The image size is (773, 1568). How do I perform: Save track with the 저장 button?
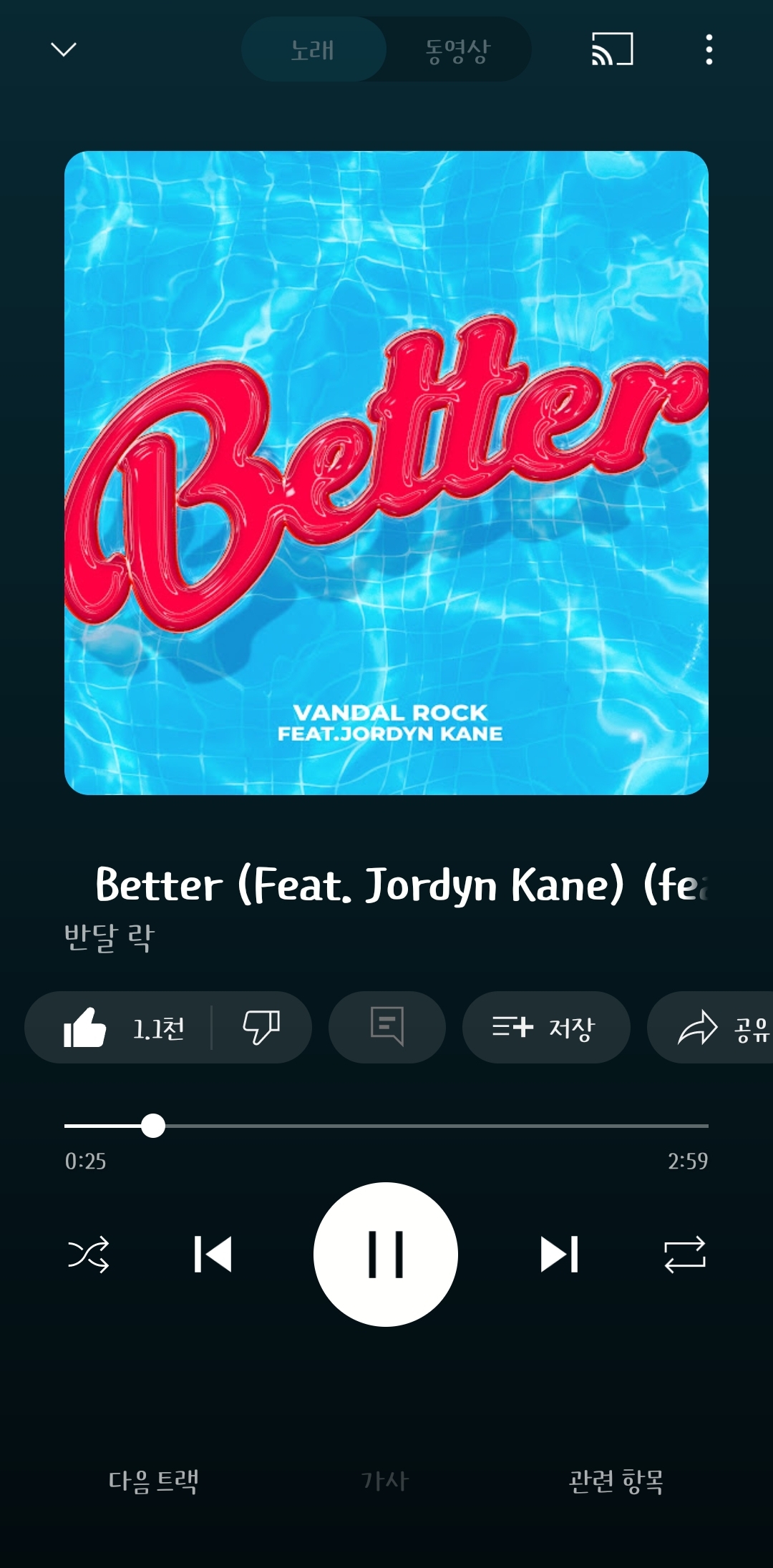pyautogui.click(x=545, y=1028)
